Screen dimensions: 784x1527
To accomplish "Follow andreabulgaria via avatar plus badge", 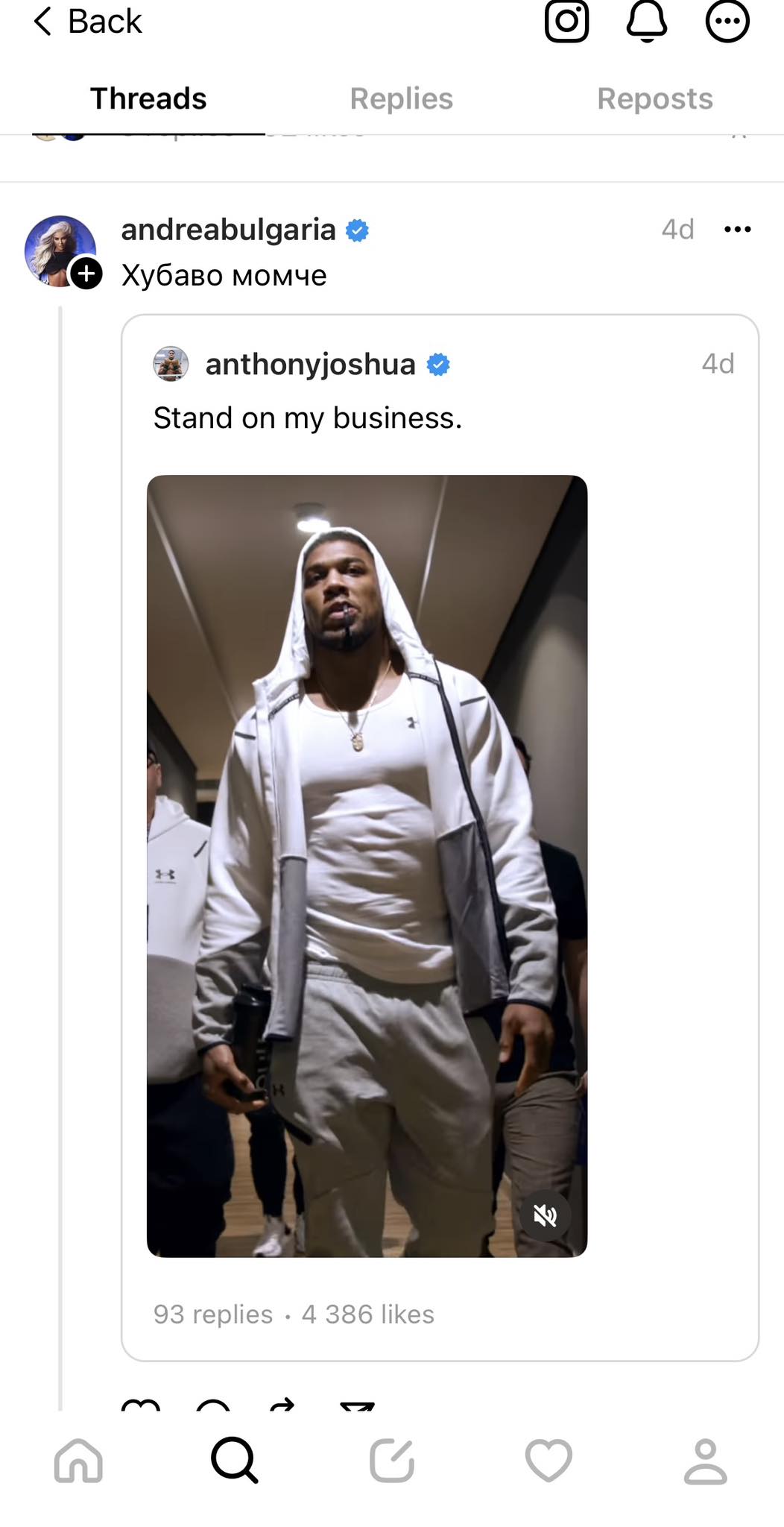I will click(x=86, y=274).
